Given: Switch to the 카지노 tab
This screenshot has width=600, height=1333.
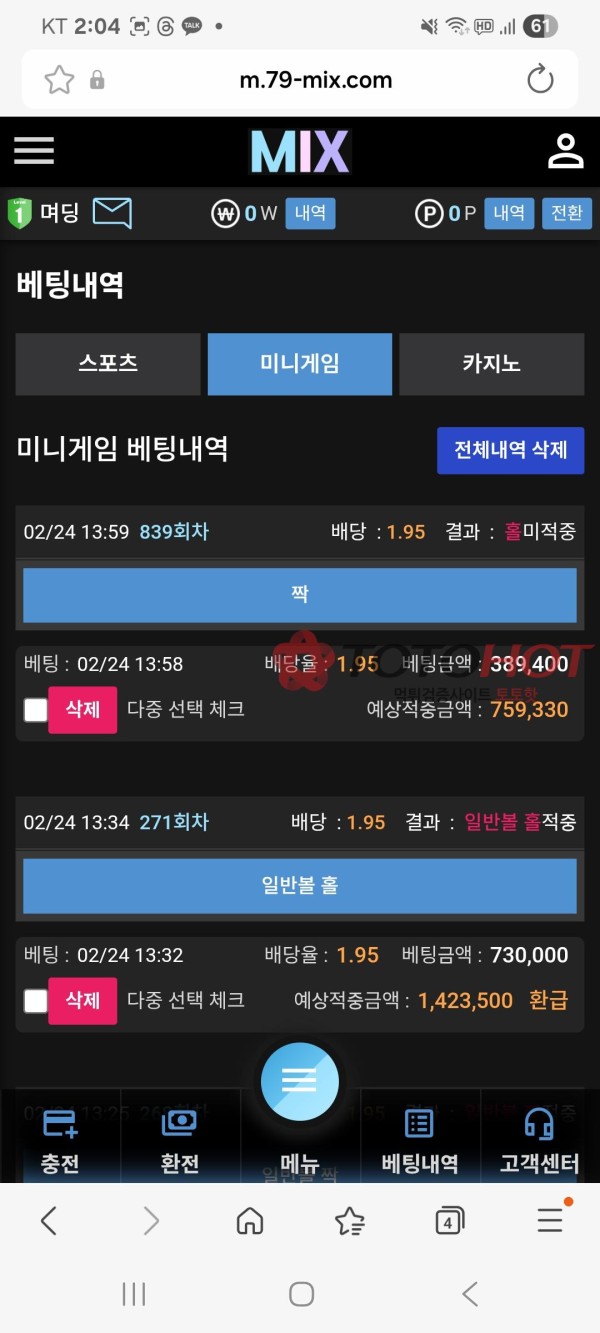Looking at the screenshot, I should pyautogui.click(x=491, y=364).
